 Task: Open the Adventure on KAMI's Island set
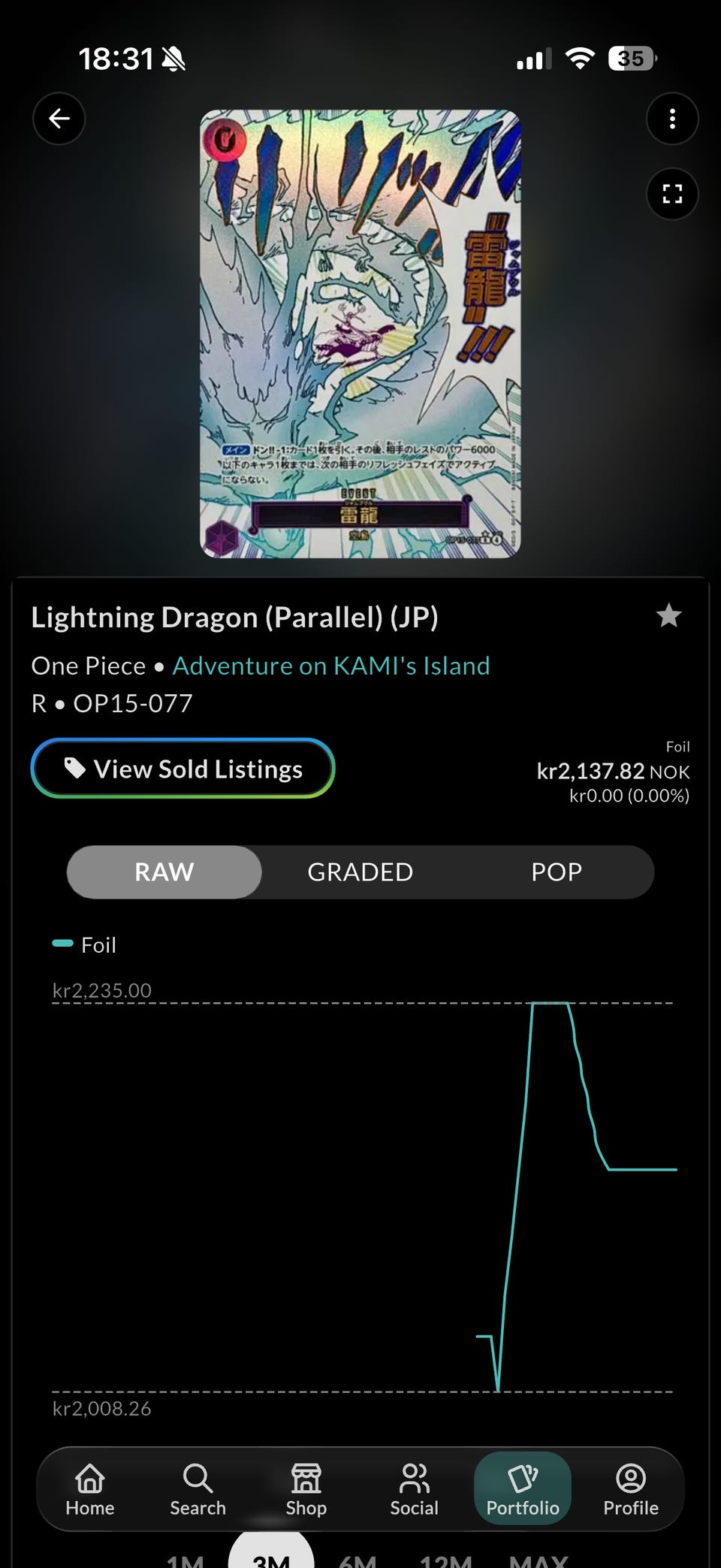(x=330, y=666)
